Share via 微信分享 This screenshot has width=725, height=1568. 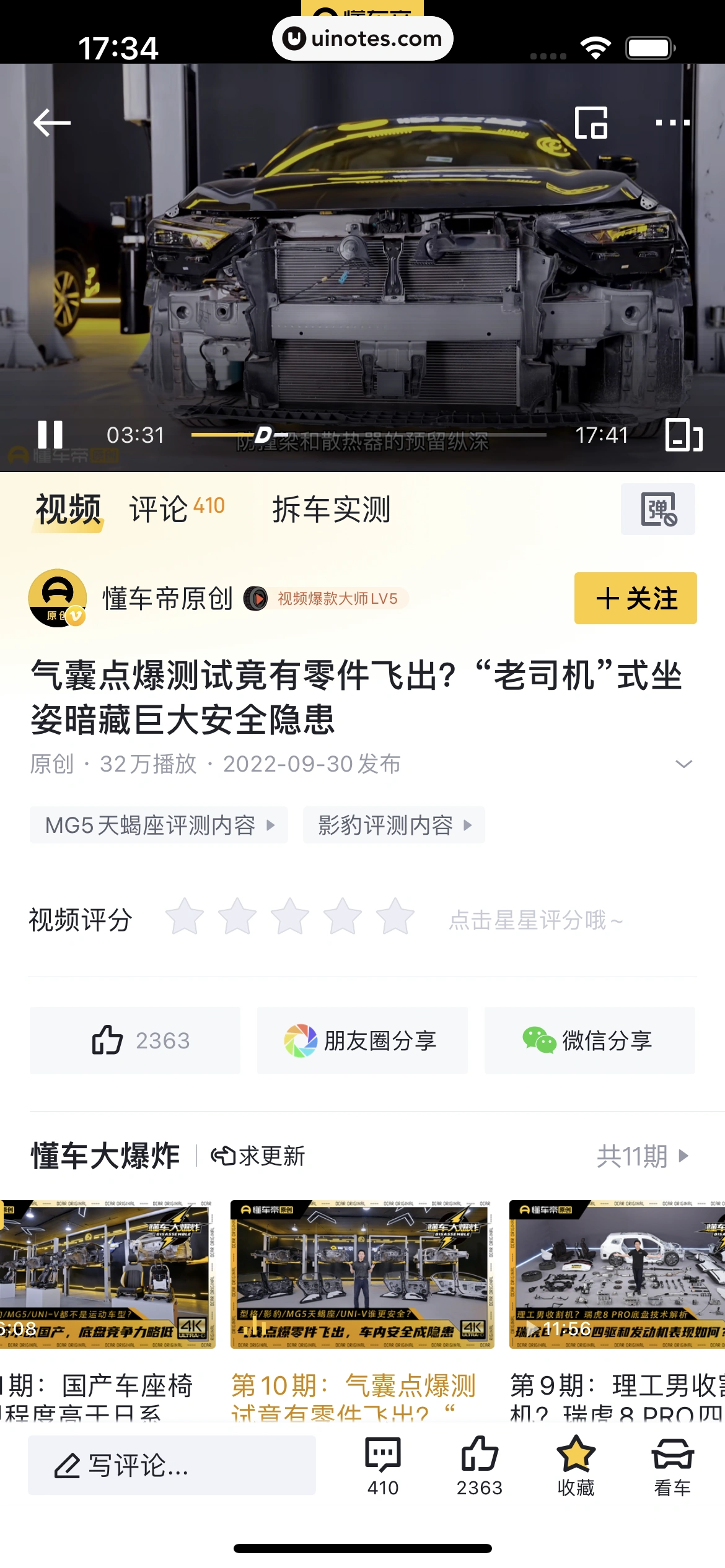(589, 1040)
